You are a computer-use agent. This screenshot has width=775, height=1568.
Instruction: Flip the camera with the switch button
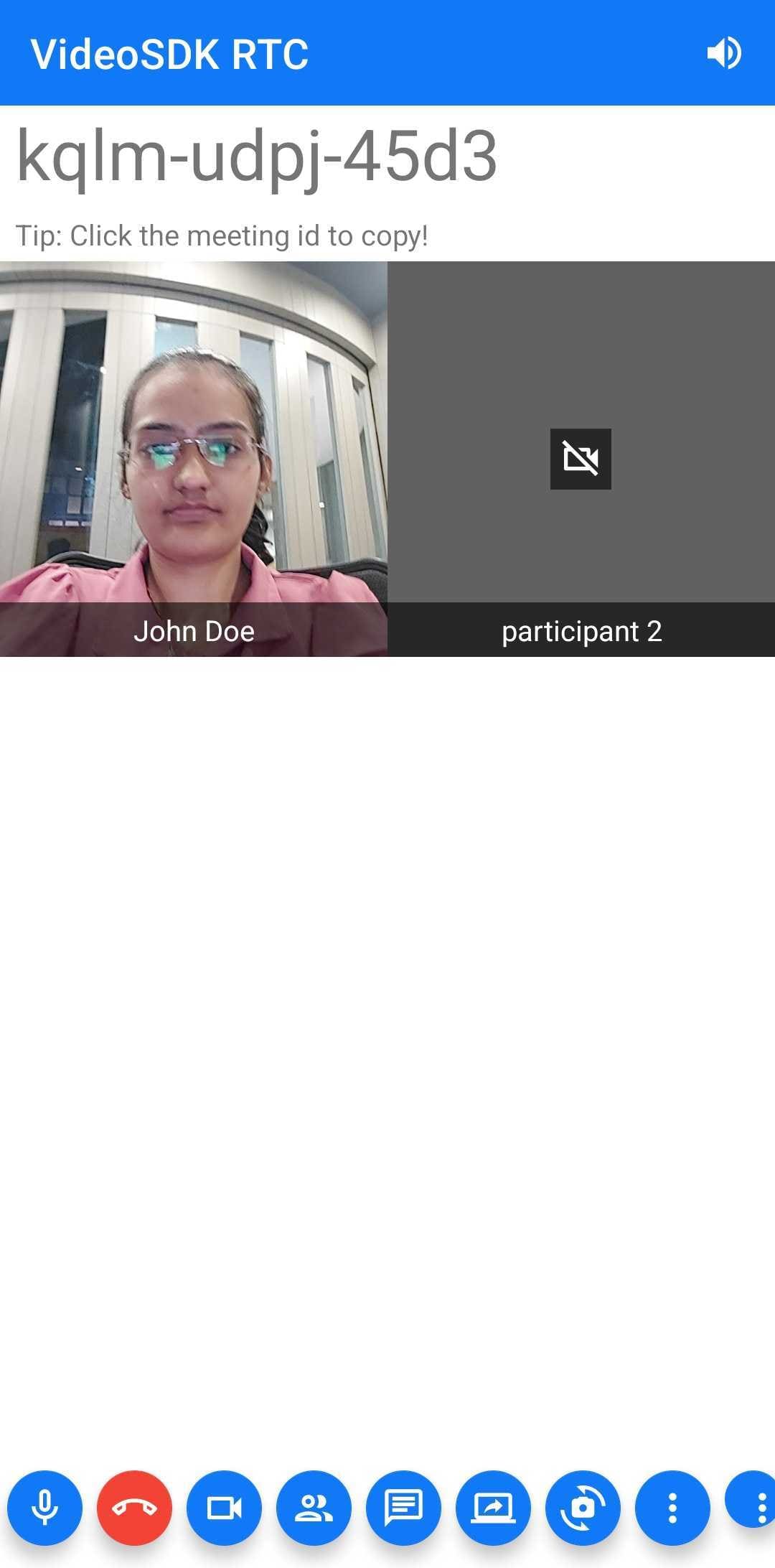(x=583, y=1508)
